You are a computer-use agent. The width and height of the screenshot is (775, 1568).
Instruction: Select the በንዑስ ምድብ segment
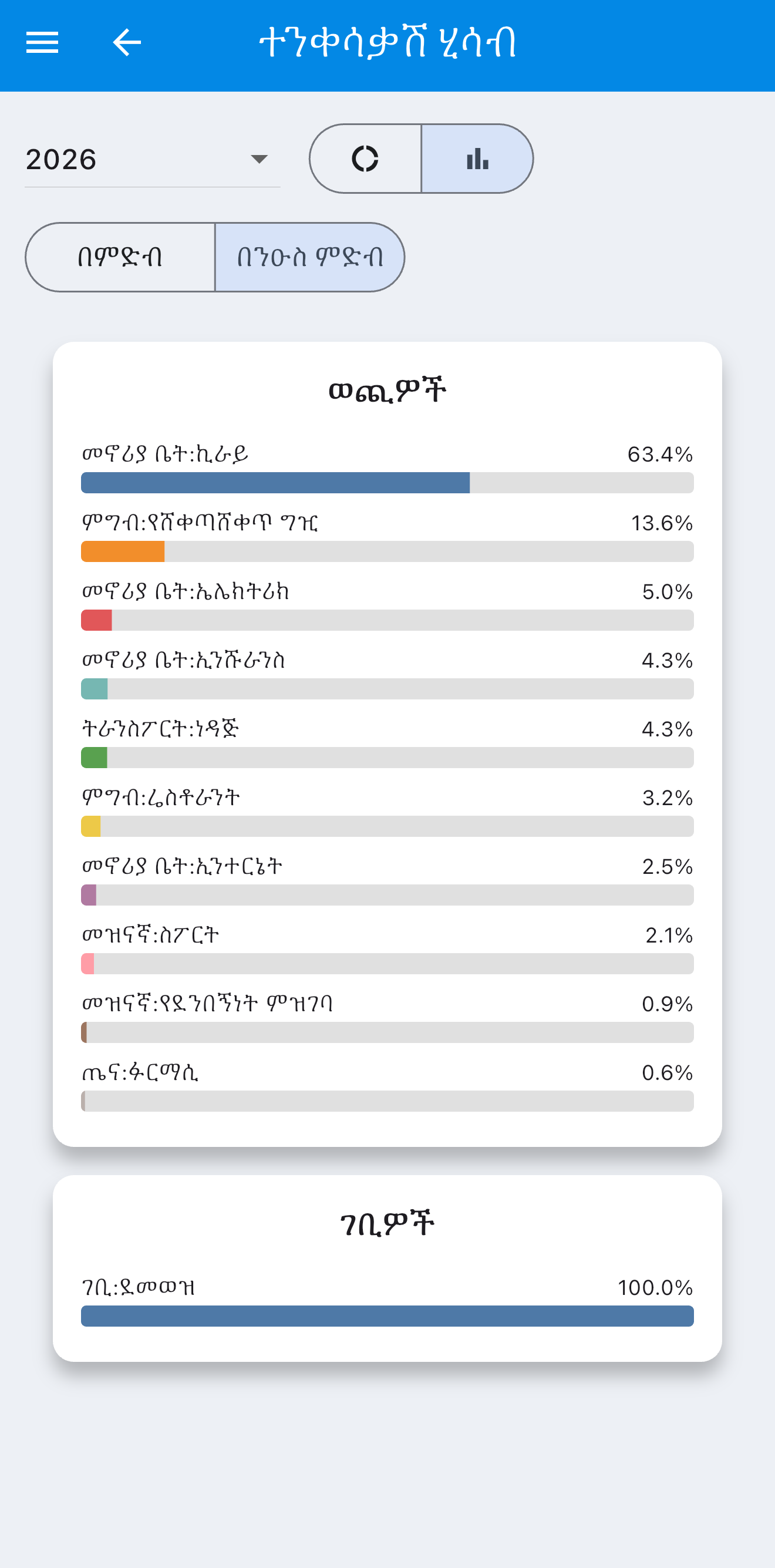[309, 257]
